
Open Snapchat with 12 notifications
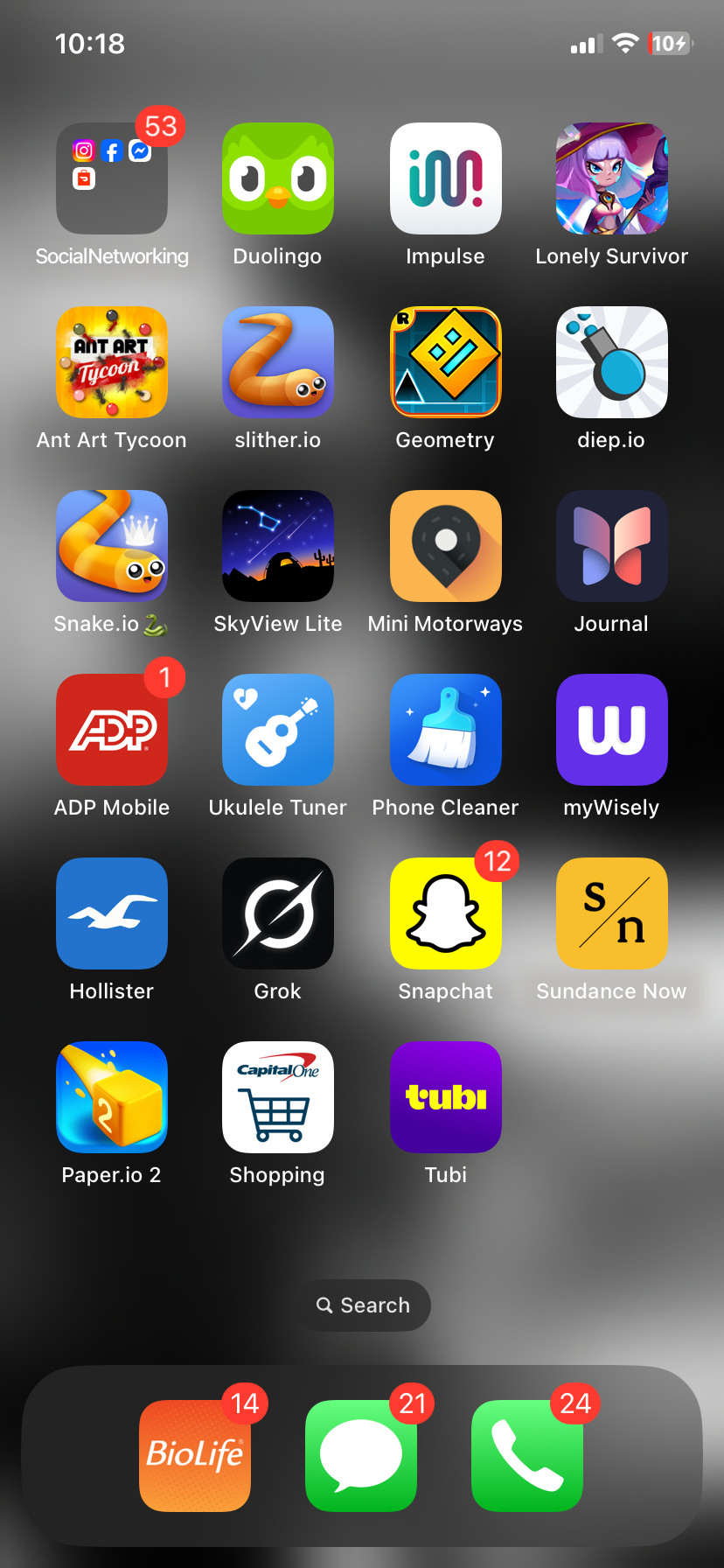click(445, 913)
